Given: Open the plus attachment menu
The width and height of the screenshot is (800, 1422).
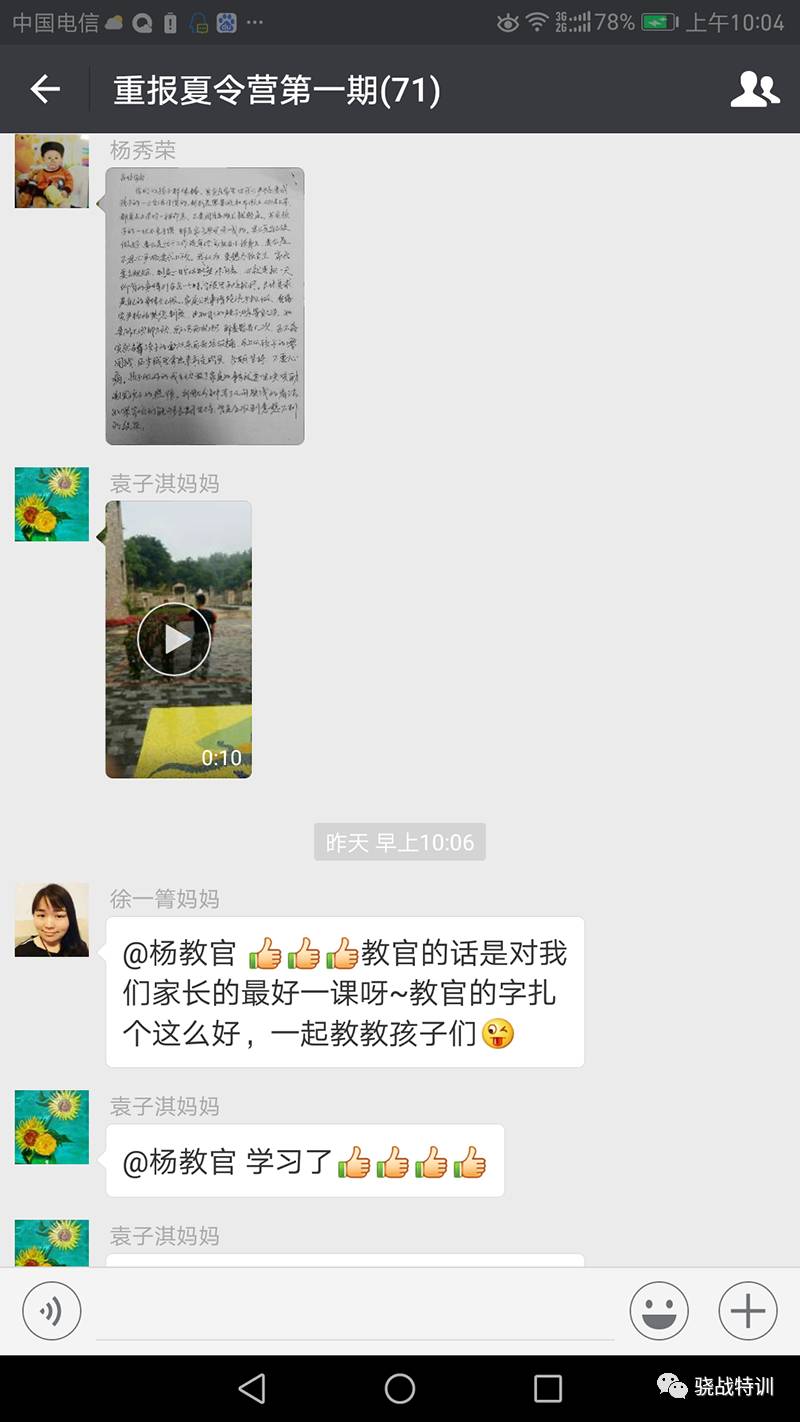Looking at the screenshot, I should [x=748, y=1311].
